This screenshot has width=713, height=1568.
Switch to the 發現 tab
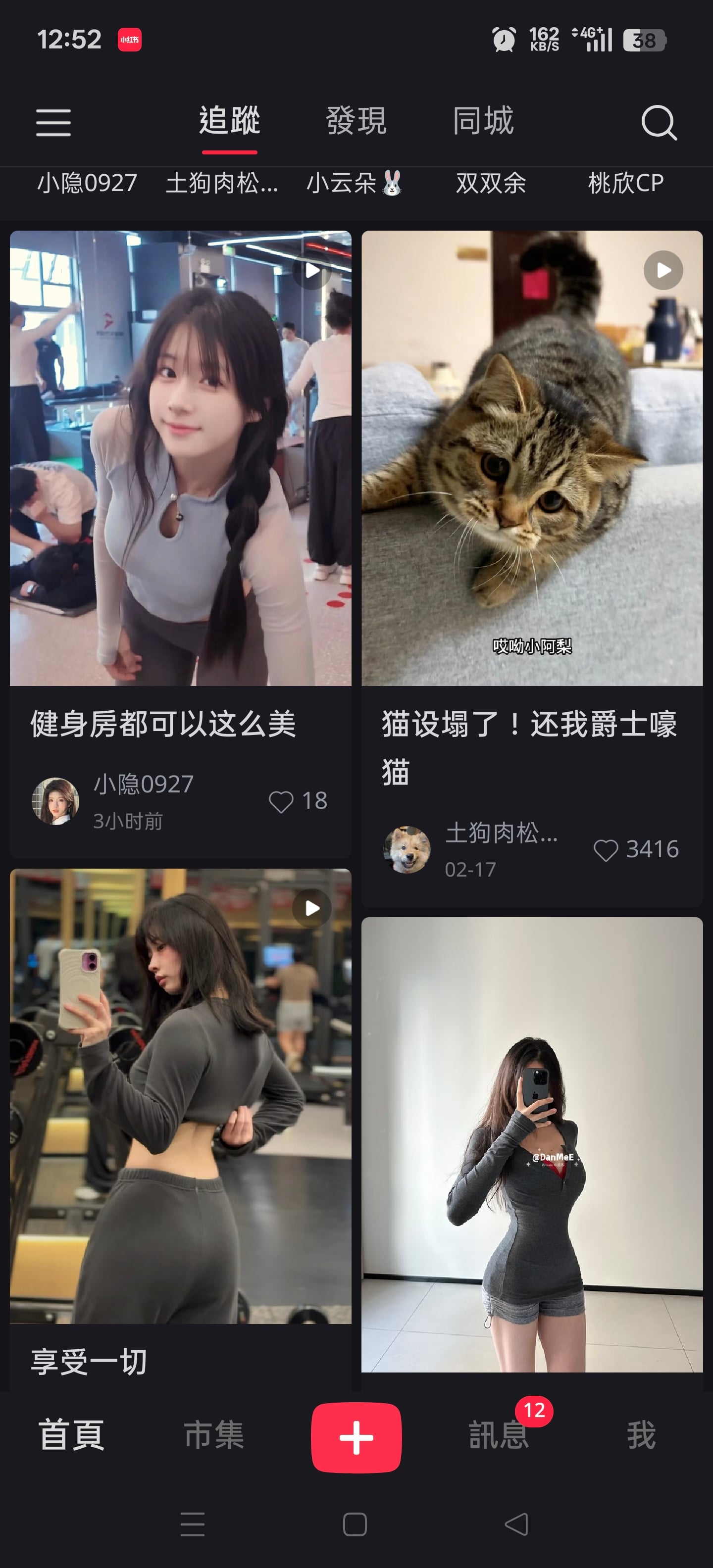click(x=356, y=121)
